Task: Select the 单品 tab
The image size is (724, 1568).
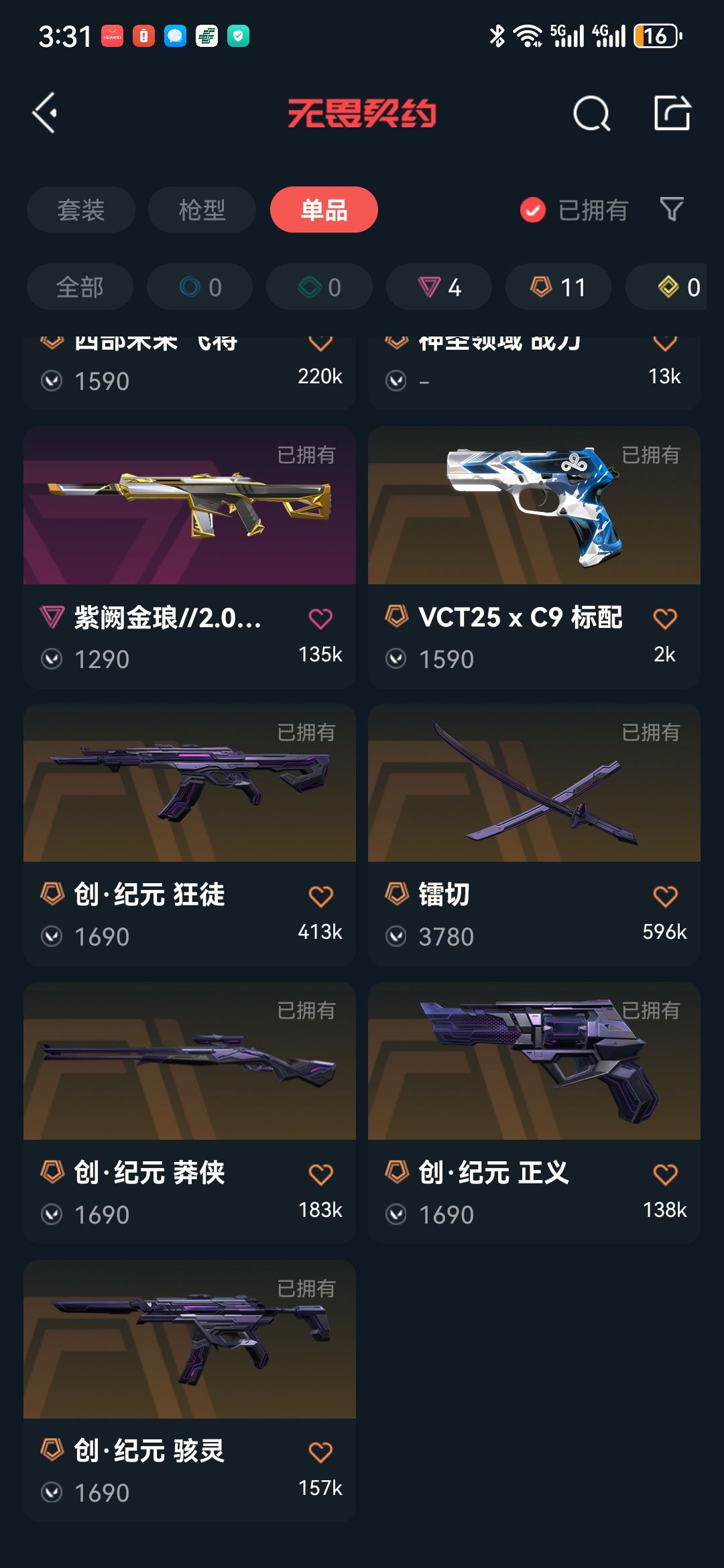Action: [x=324, y=210]
